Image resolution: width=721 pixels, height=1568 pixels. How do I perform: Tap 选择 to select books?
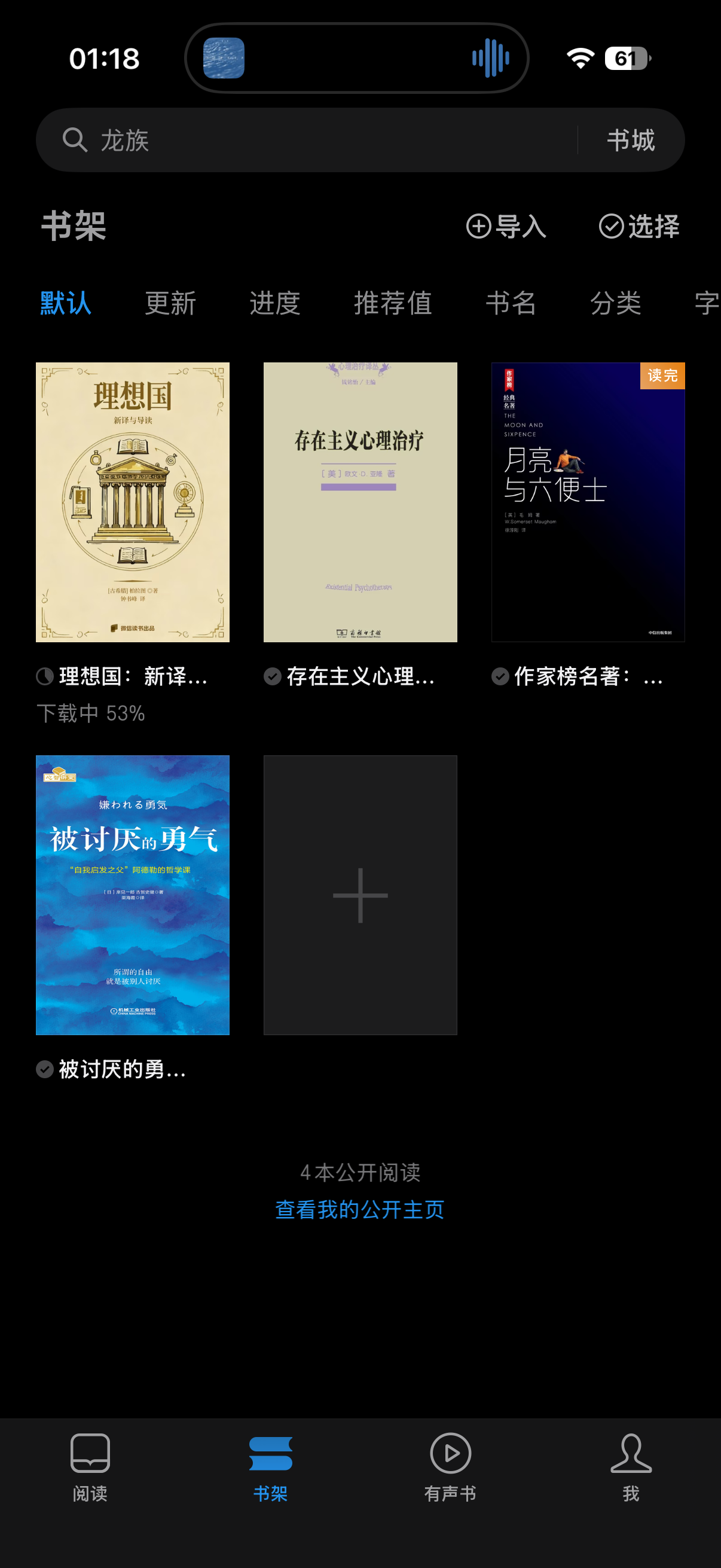(639, 227)
